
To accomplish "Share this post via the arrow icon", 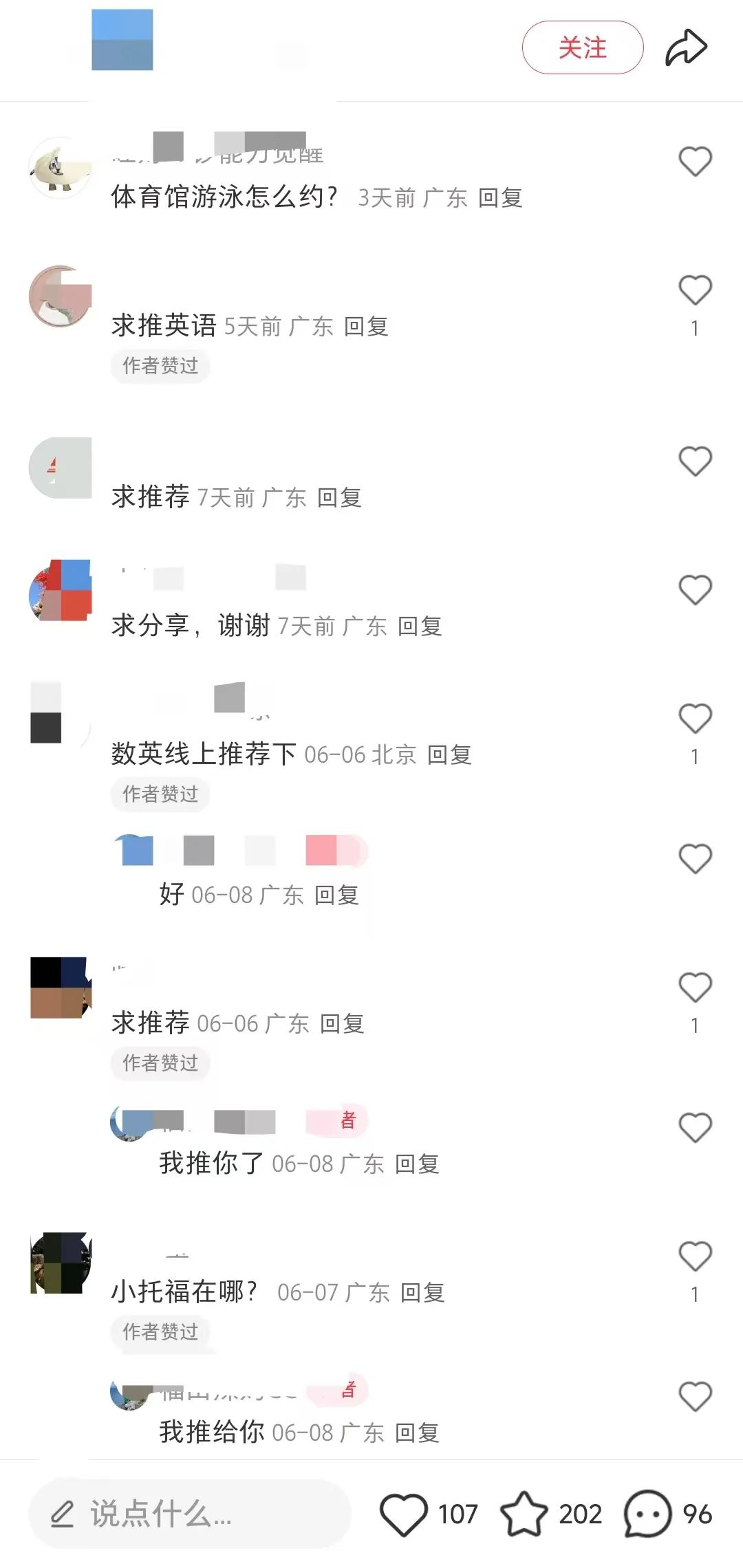I will (686, 47).
